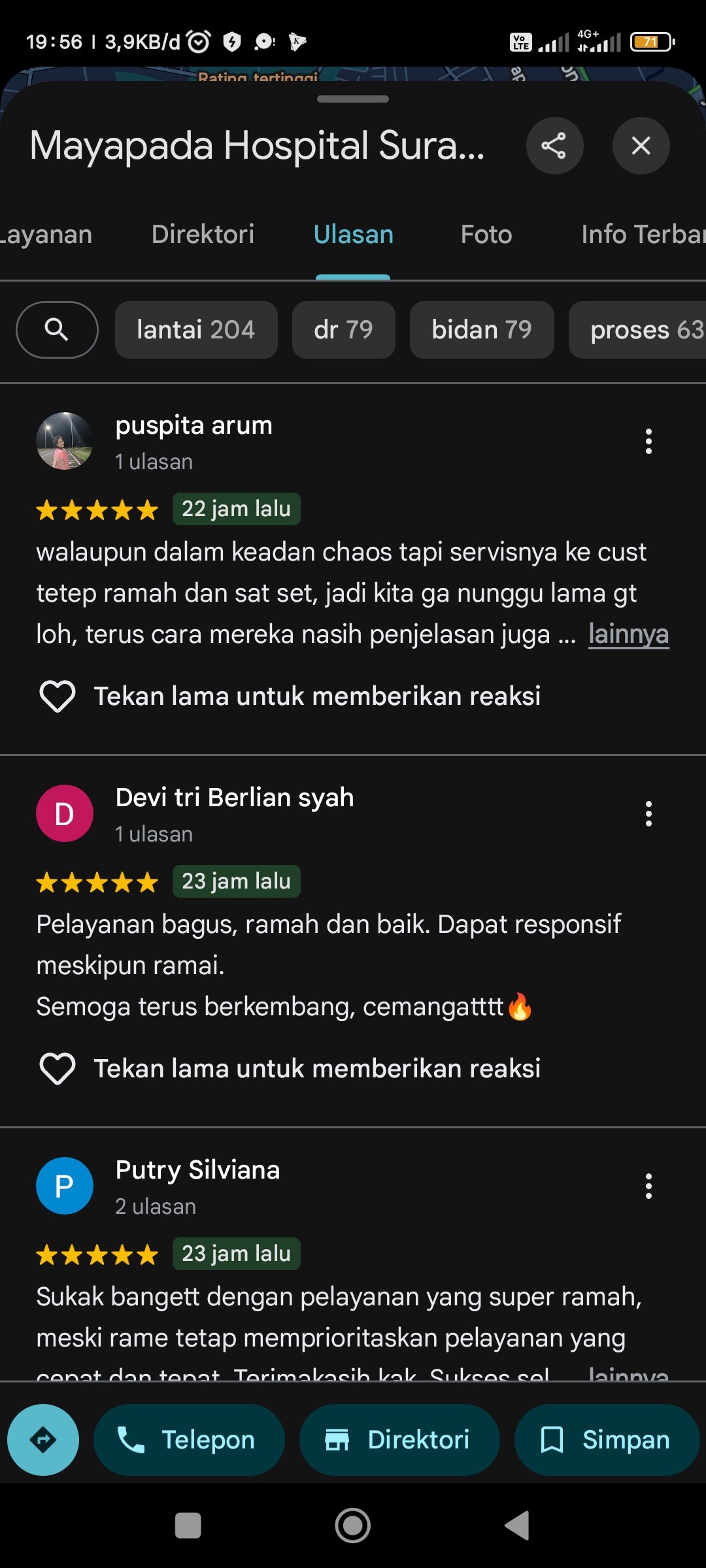706x1568 pixels.
Task: Filter reviews mentioning dr
Action: coord(343,330)
